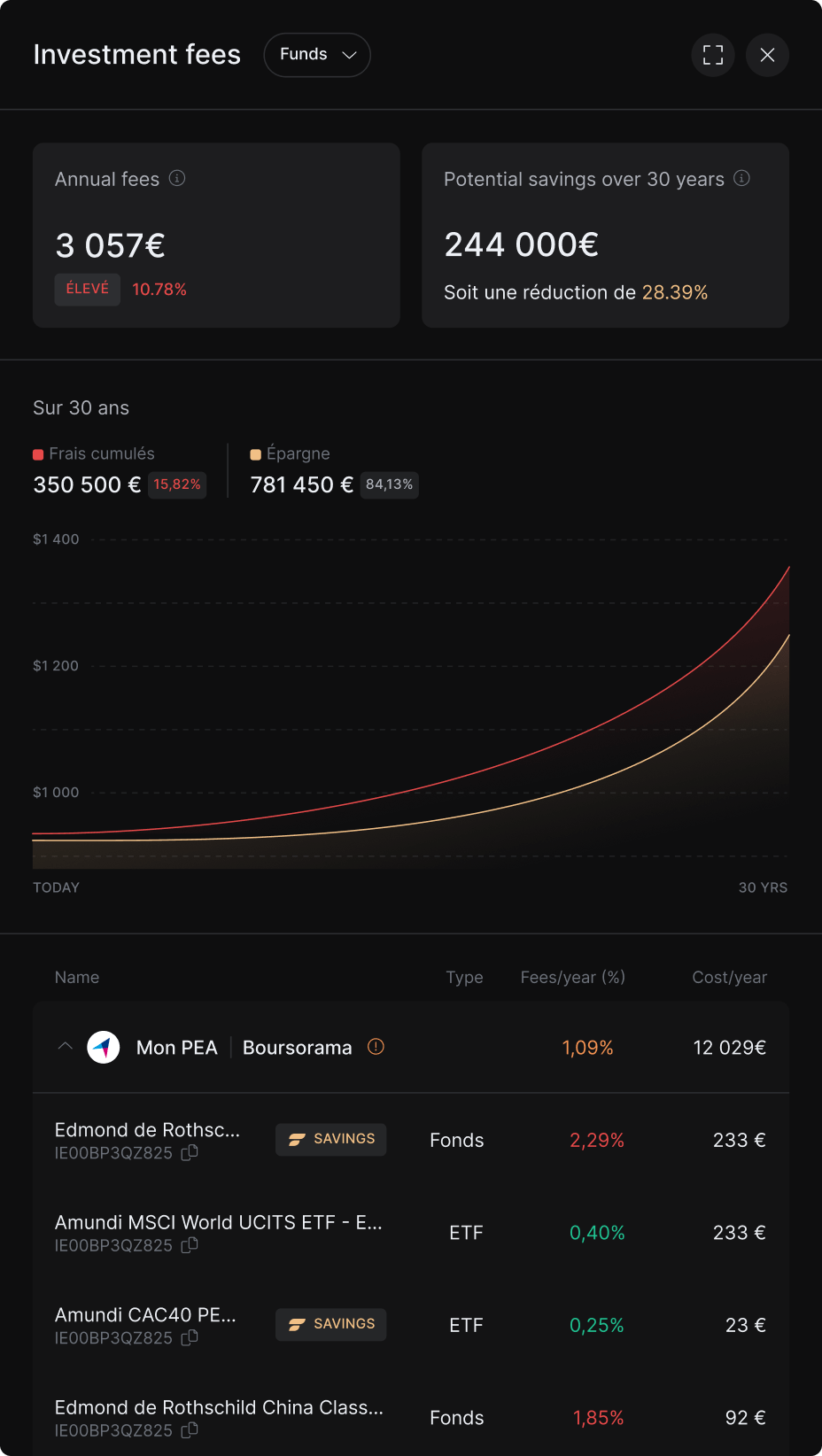This screenshot has height=1456, width=822.
Task: Click the 15,82% fees percentage badge
Action: point(176,484)
